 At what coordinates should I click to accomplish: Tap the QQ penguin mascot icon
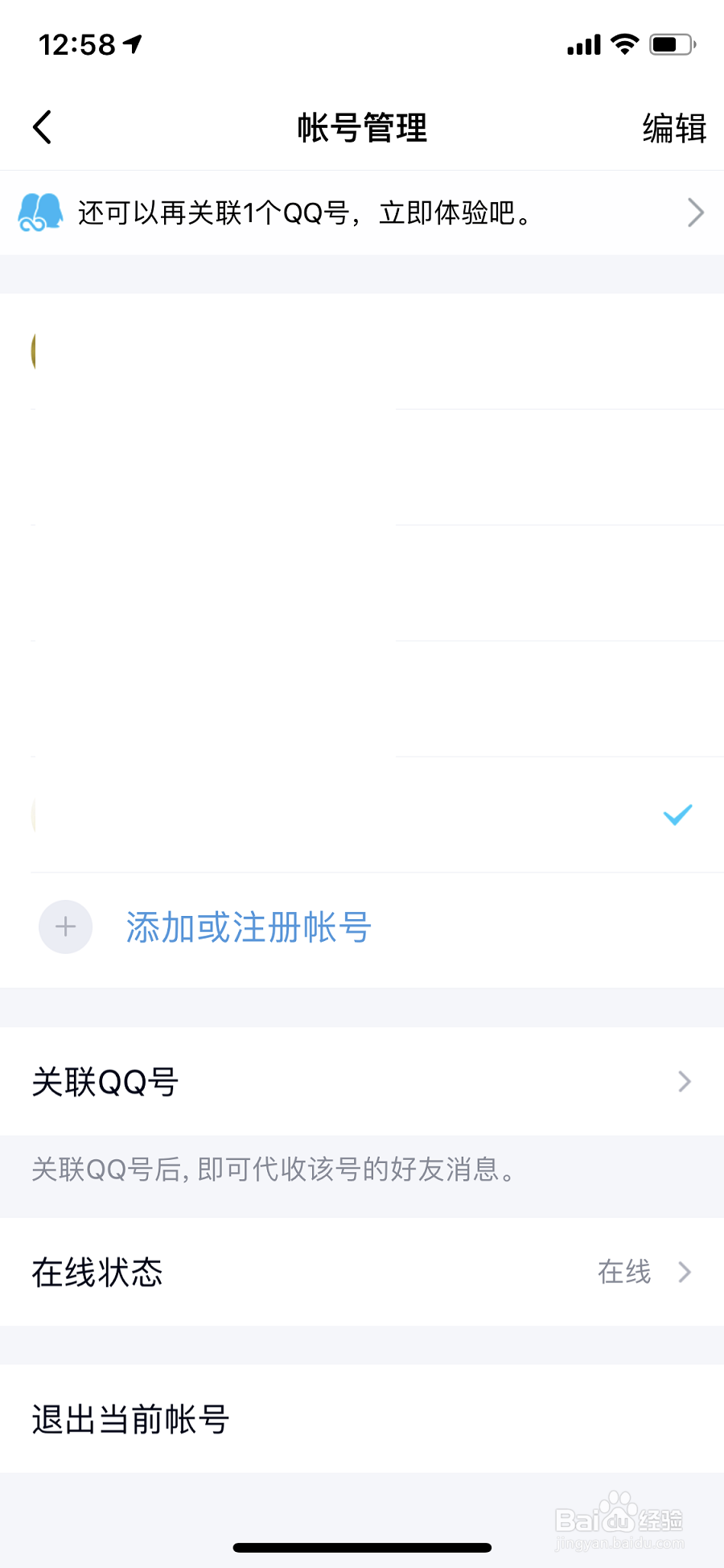click(x=39, y=212)
